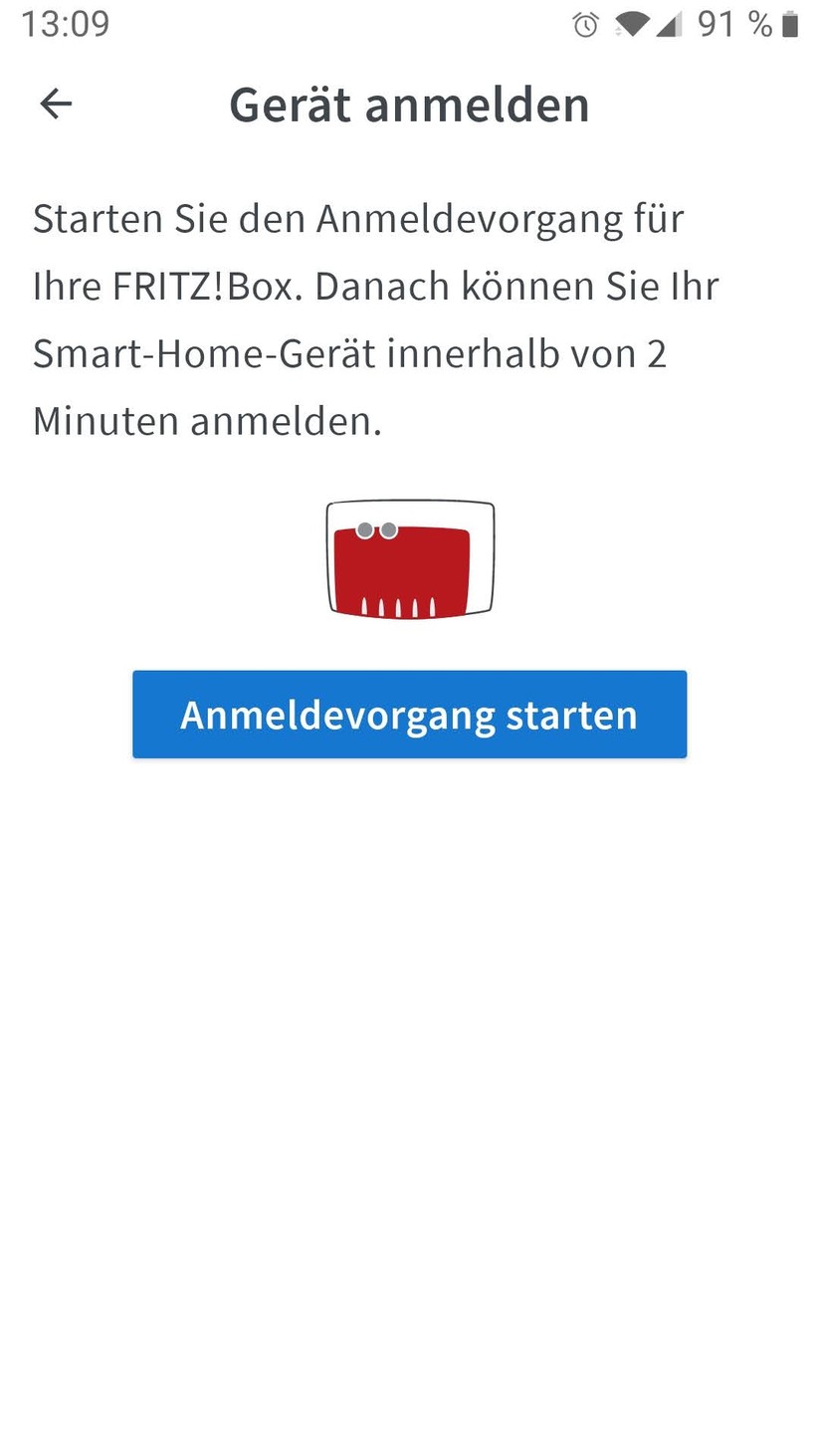819x1456 pixels.
Task: Click the left LED dot on the router graphic
Action: point(367,529)
